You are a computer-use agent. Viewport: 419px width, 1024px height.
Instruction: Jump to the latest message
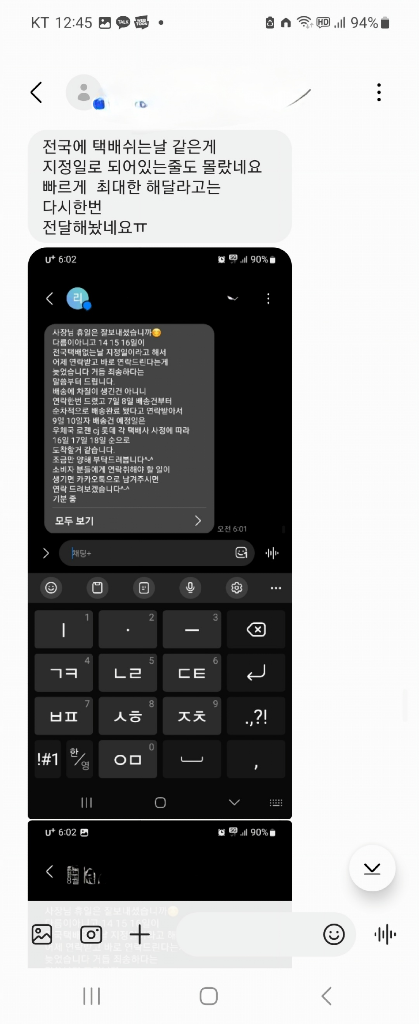tap(372, 868)
